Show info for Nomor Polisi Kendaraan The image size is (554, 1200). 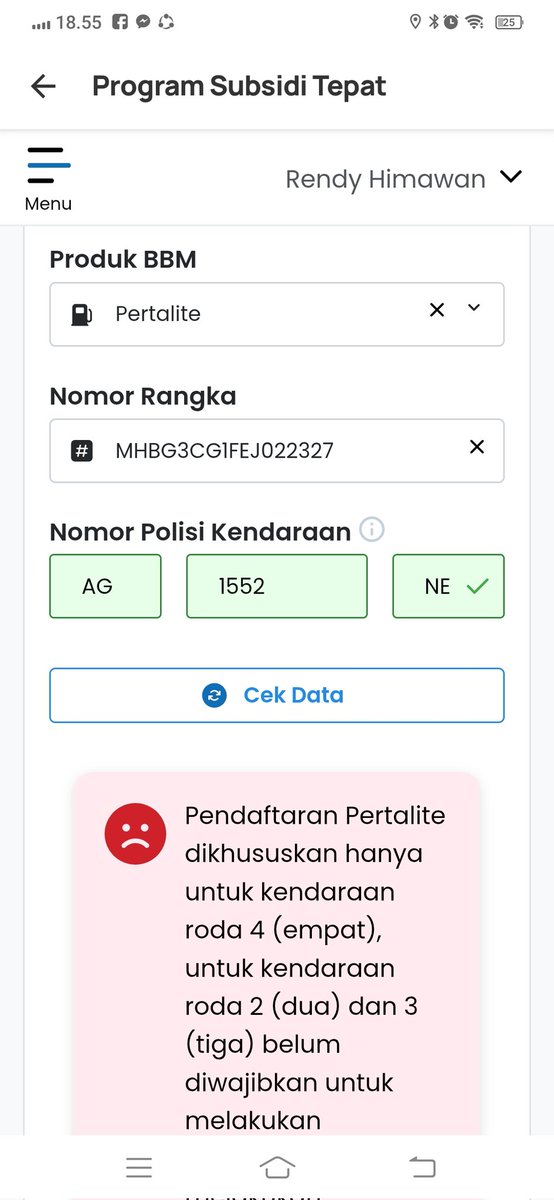(372, 530)
